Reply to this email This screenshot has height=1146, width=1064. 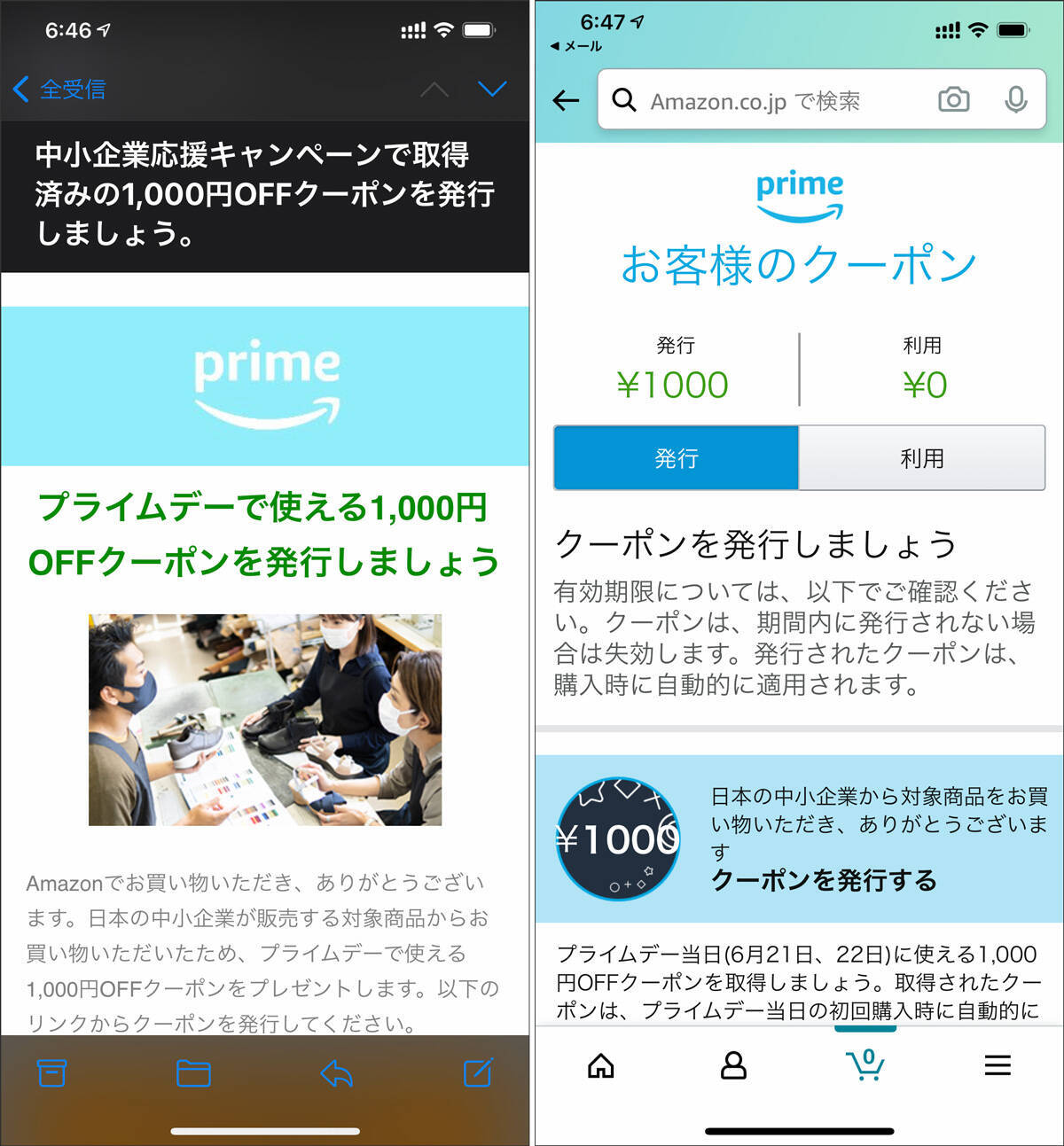click(337, 1073)
